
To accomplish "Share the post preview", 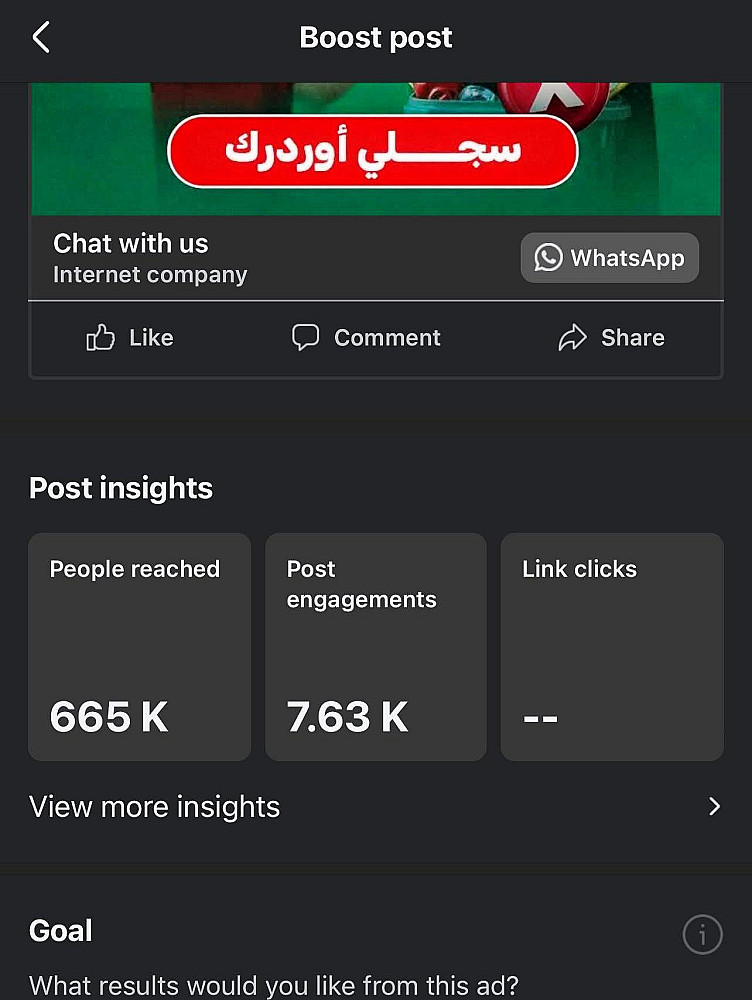I will 611,338.
